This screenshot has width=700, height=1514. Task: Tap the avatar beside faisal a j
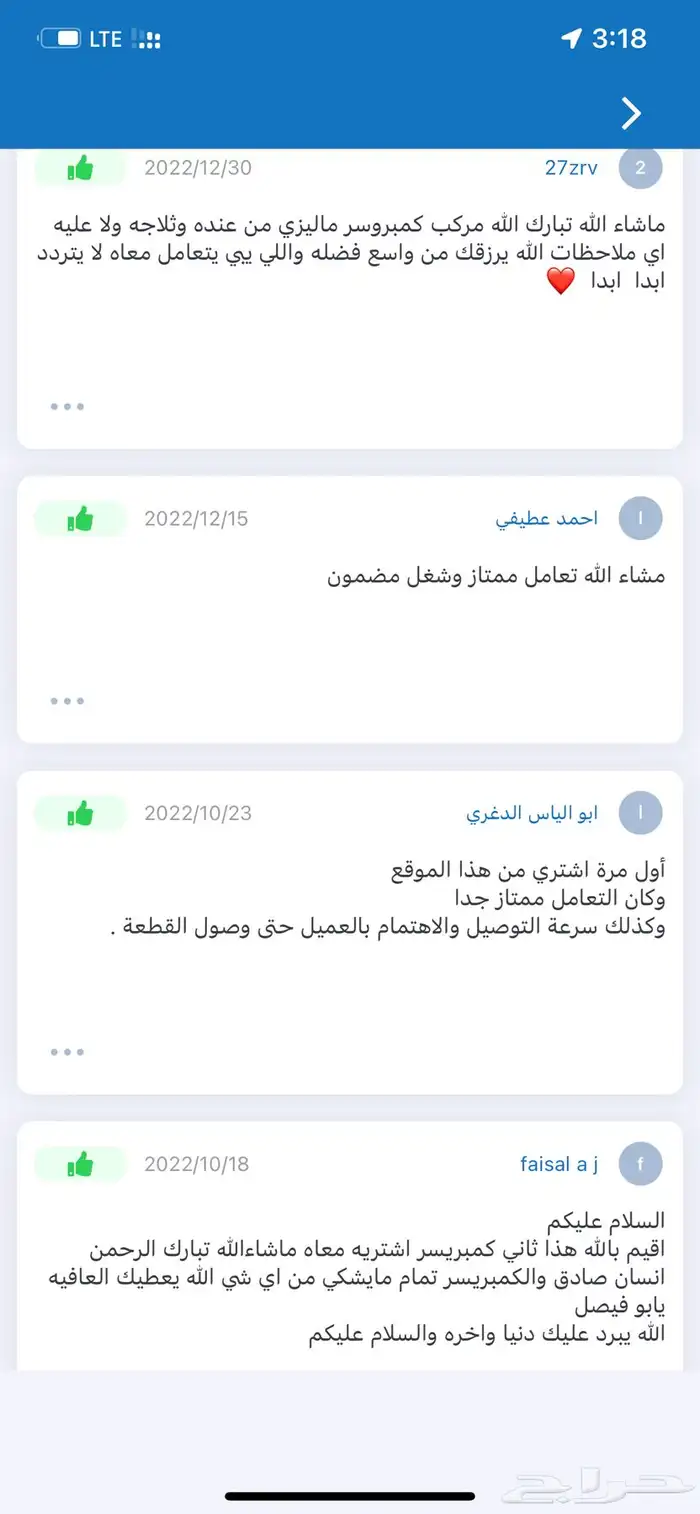tap(641, 1164)
